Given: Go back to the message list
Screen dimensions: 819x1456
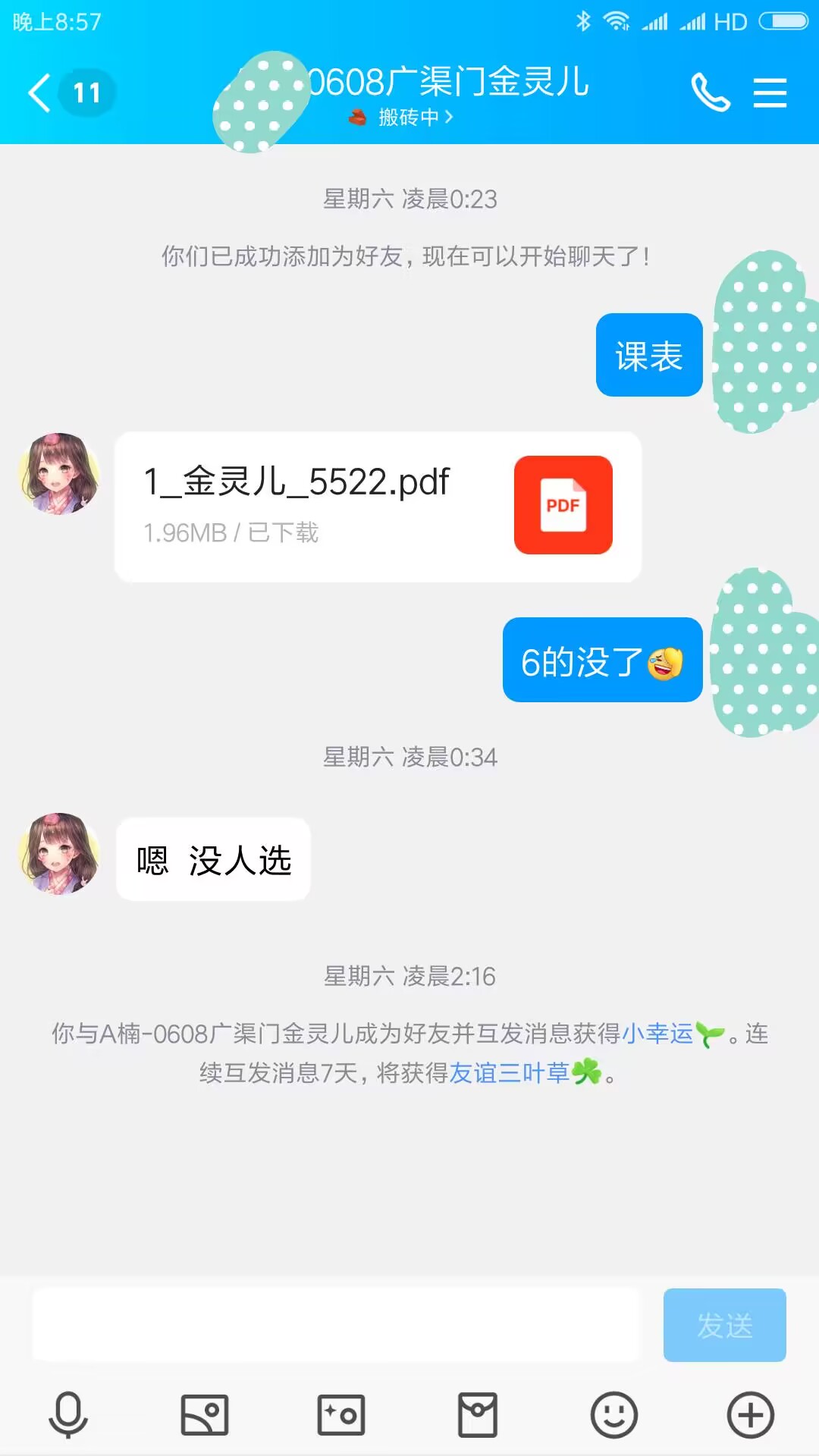Looking at the screenshot, I should point(39,93).
